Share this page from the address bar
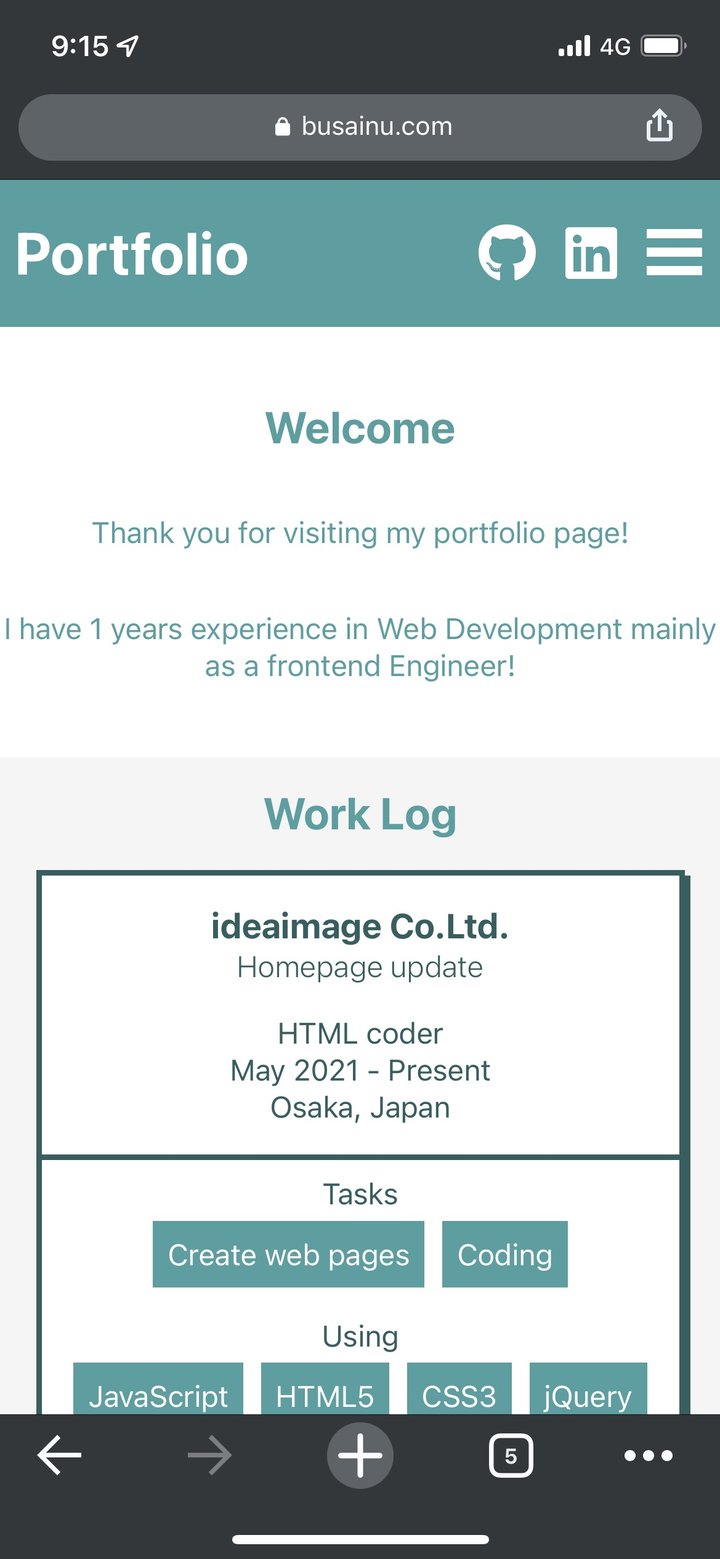 tap(659, 126)
